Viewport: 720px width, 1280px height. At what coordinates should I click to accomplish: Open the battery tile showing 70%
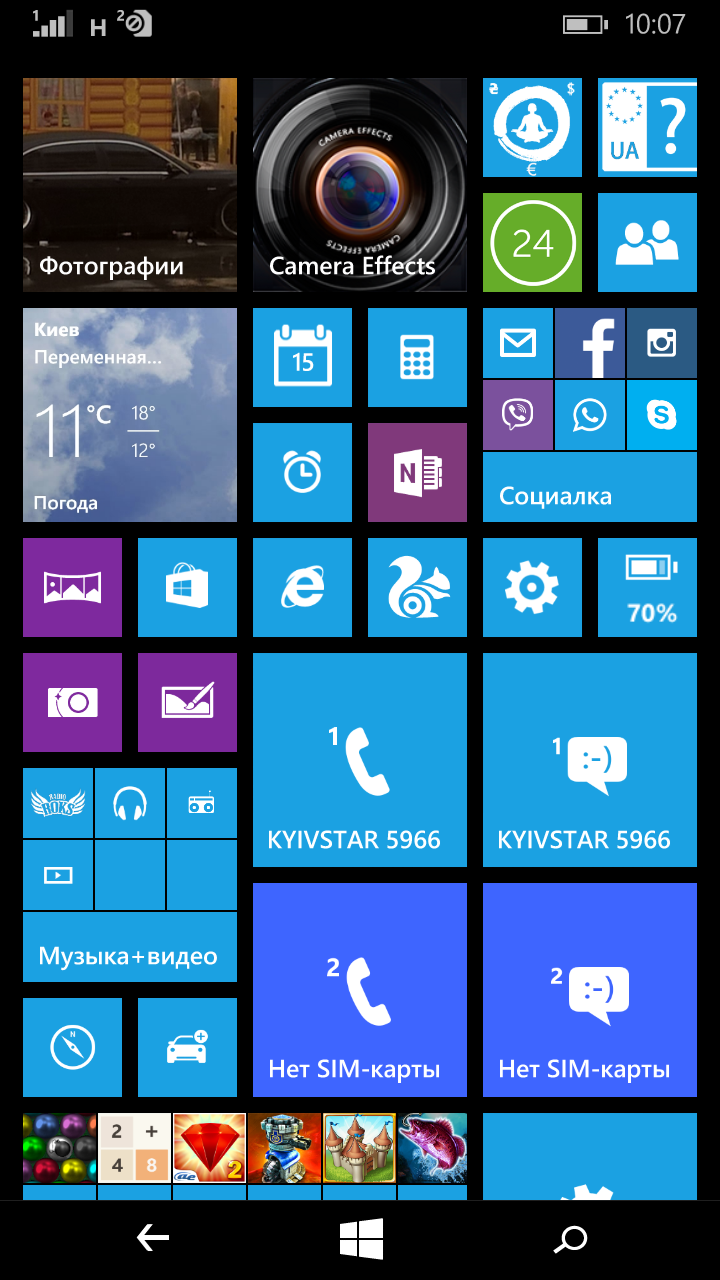point(647,587)
